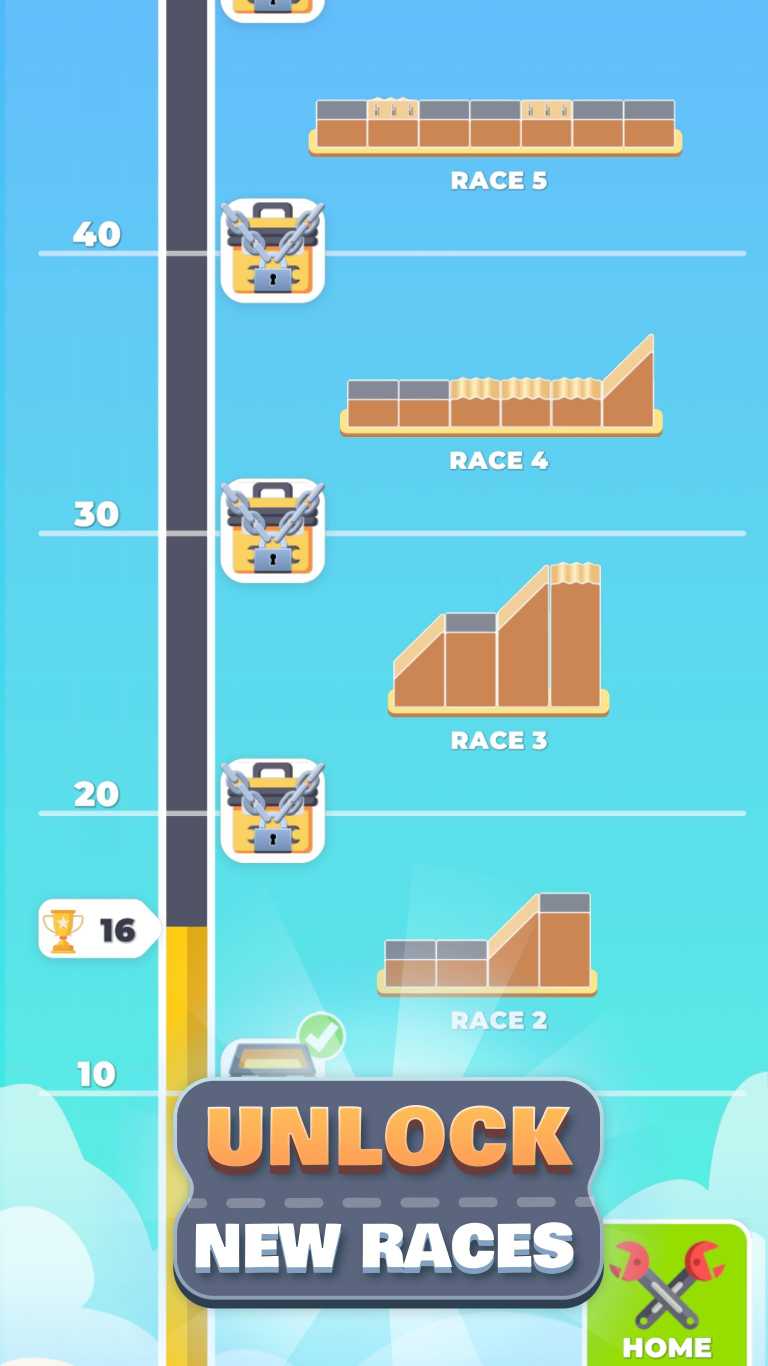
Task: Open the locked chest at level 30
Action: (273, 531)
